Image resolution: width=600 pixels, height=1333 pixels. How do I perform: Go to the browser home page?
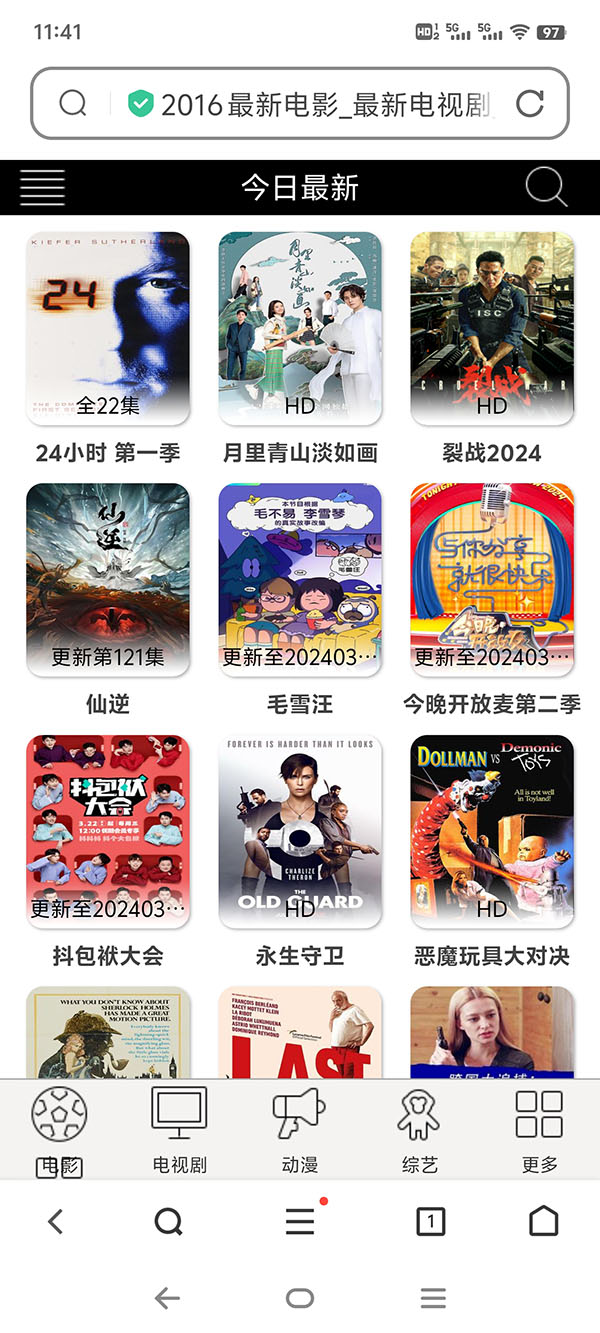coord(543,1221)
